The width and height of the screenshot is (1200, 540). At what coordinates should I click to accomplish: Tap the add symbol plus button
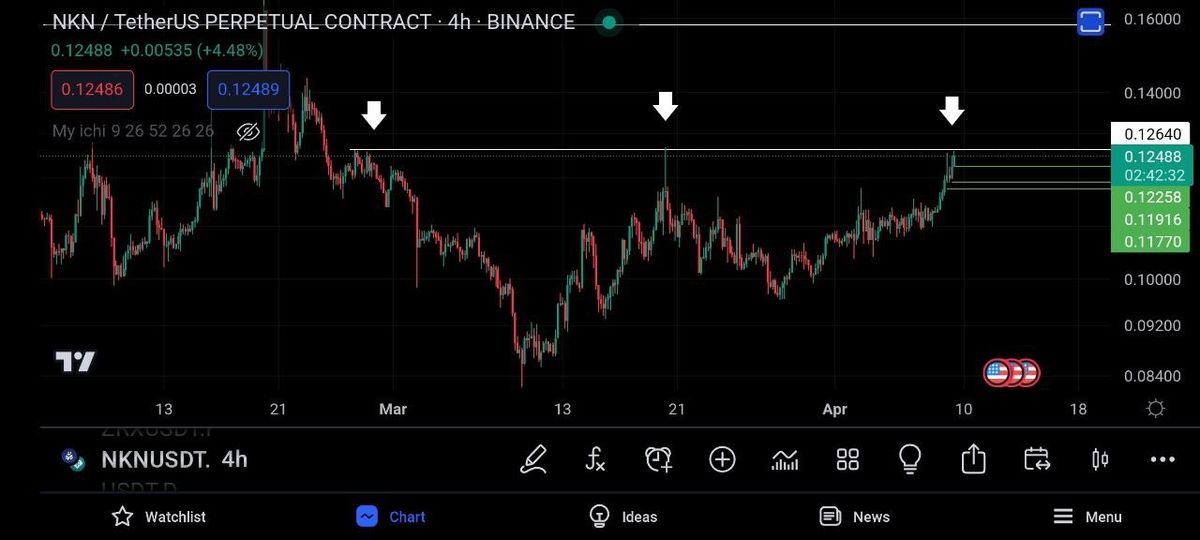click(722, 459)
